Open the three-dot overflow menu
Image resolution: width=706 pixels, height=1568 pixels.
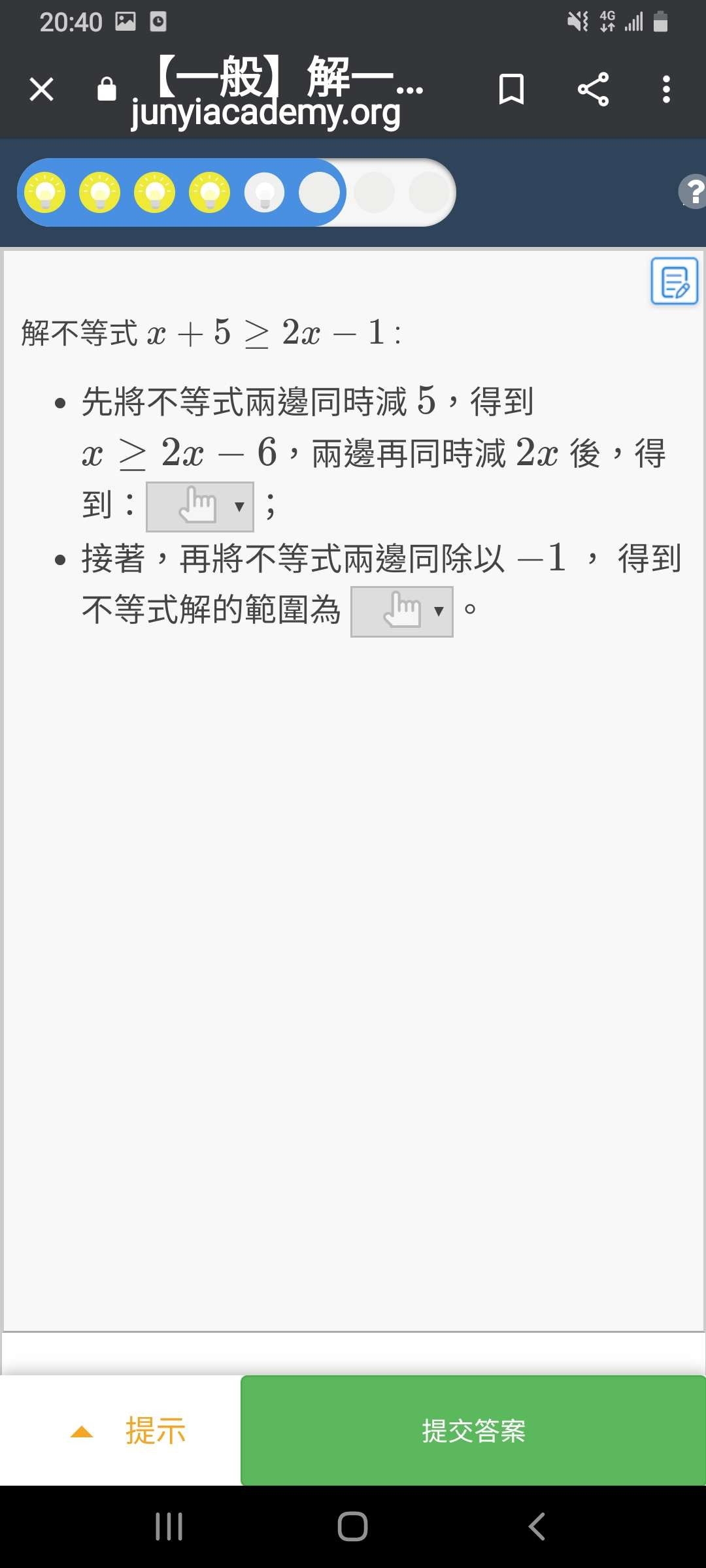666,90
